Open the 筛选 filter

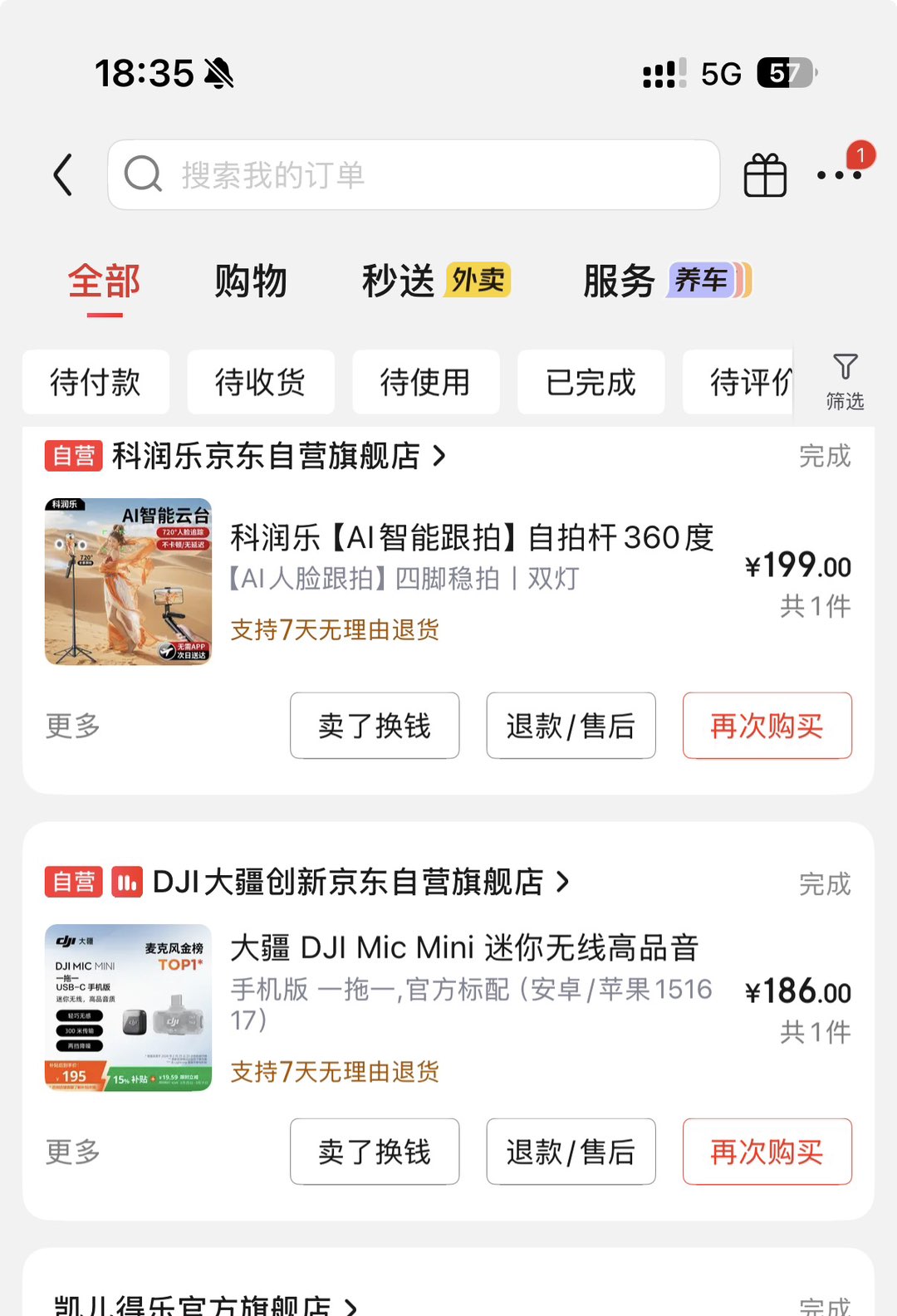[845, 382]
